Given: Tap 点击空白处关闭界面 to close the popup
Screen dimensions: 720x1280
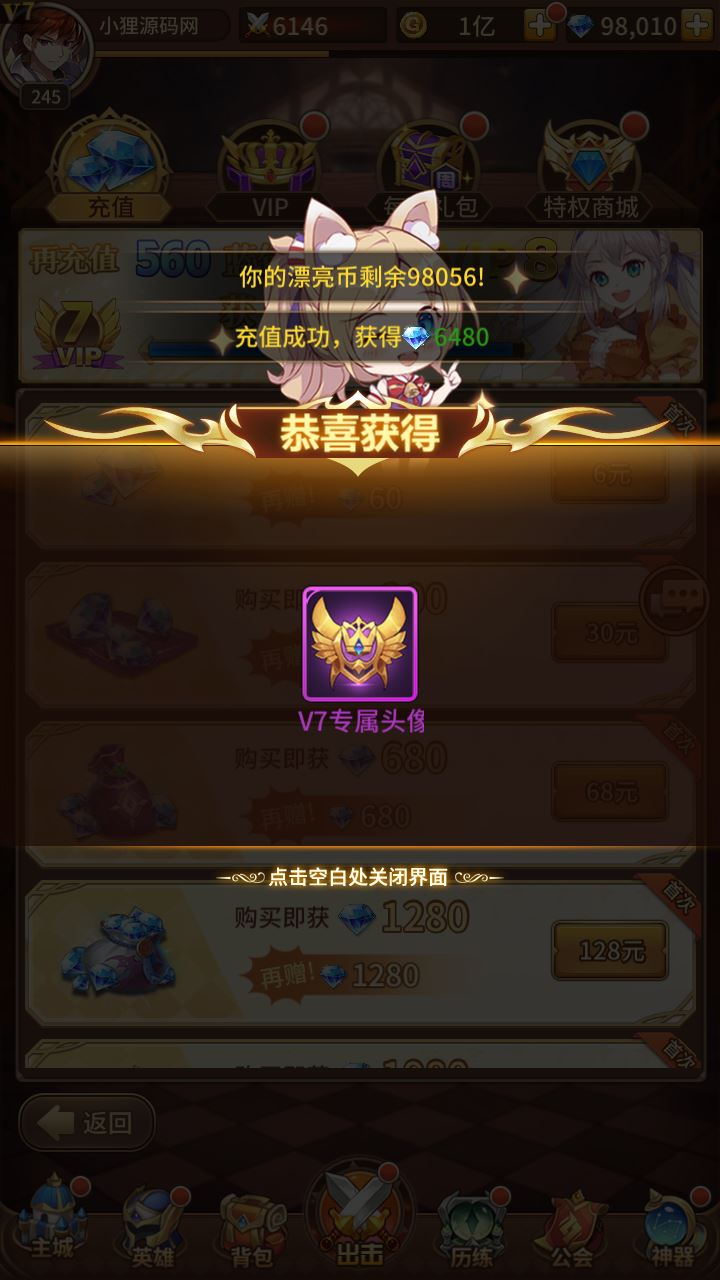Looking at the screenshot, I should tap(360, 877).
